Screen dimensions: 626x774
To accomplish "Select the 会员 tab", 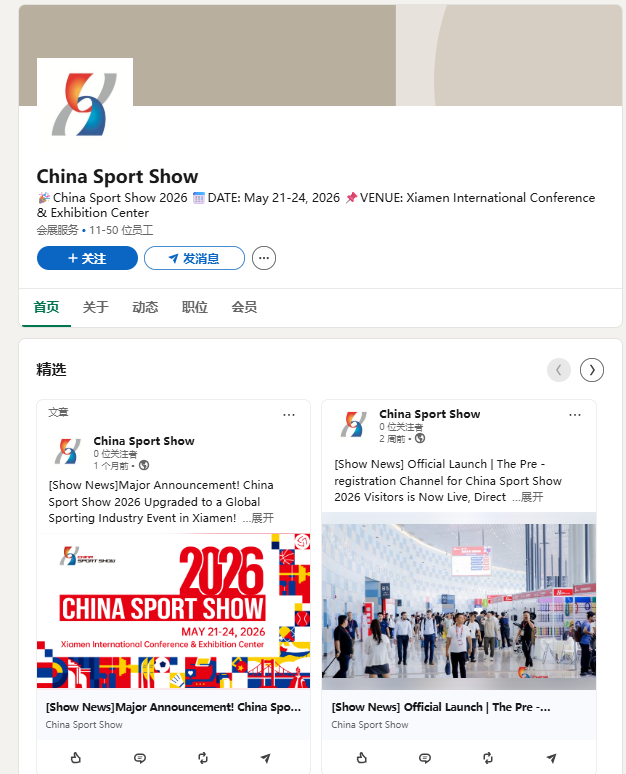I will point(244,307).
